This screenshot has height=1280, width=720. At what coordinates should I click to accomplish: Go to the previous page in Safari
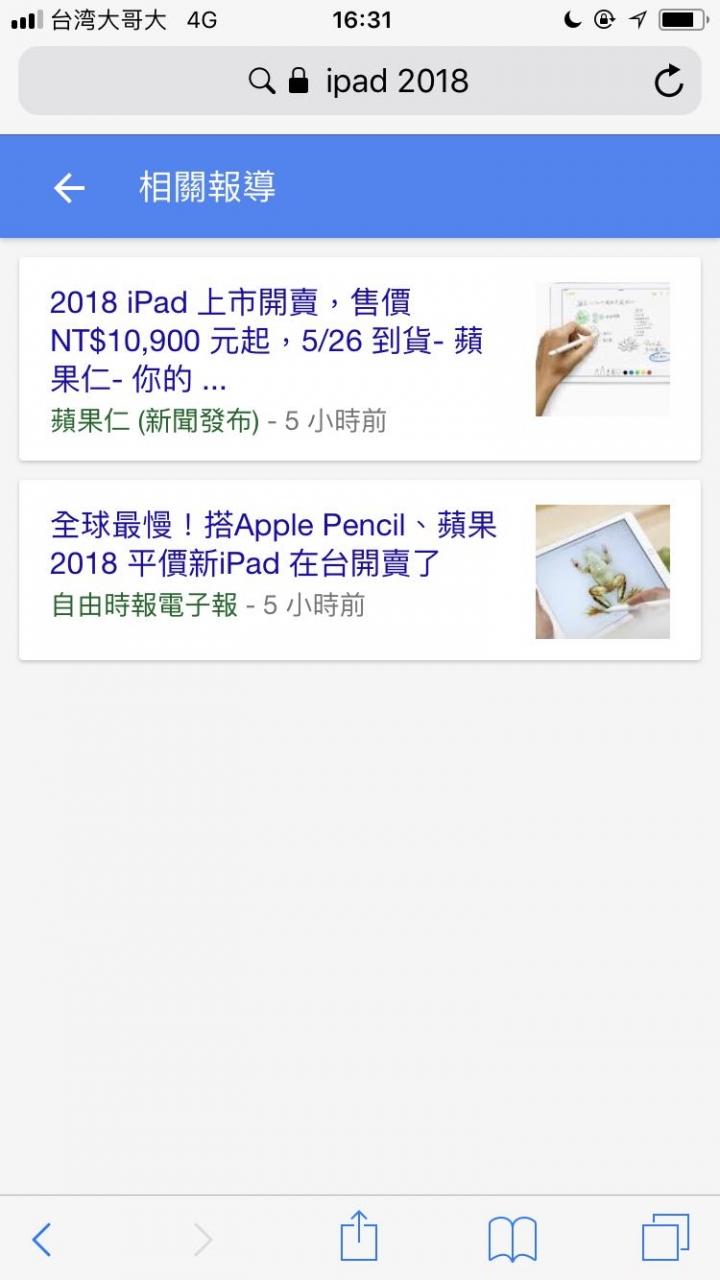41,1239
